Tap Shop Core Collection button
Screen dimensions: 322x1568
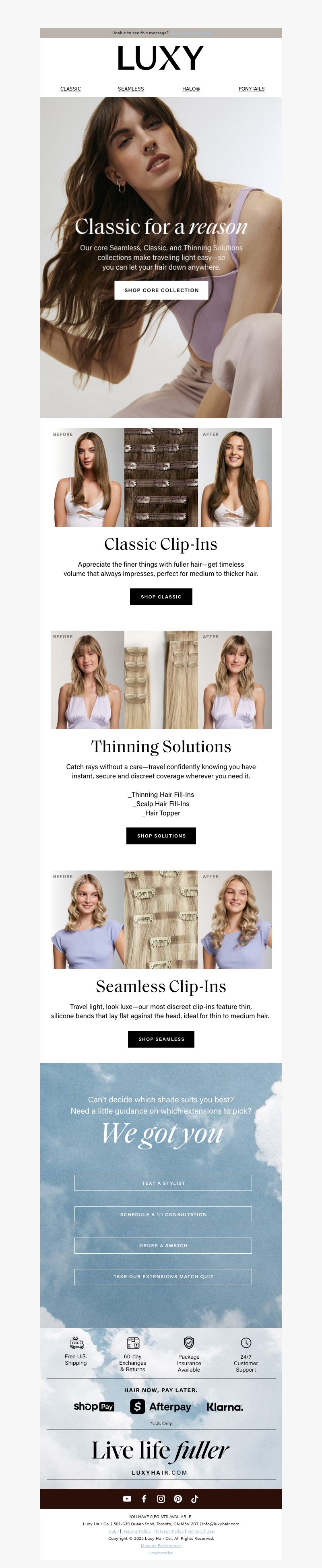point(161,290)
